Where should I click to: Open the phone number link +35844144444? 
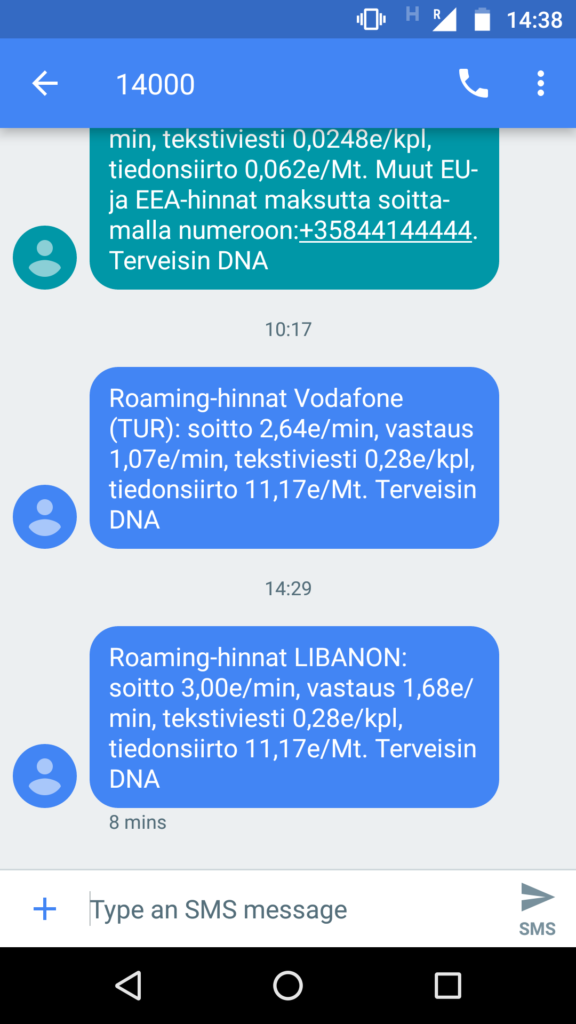tap(385, 231)
